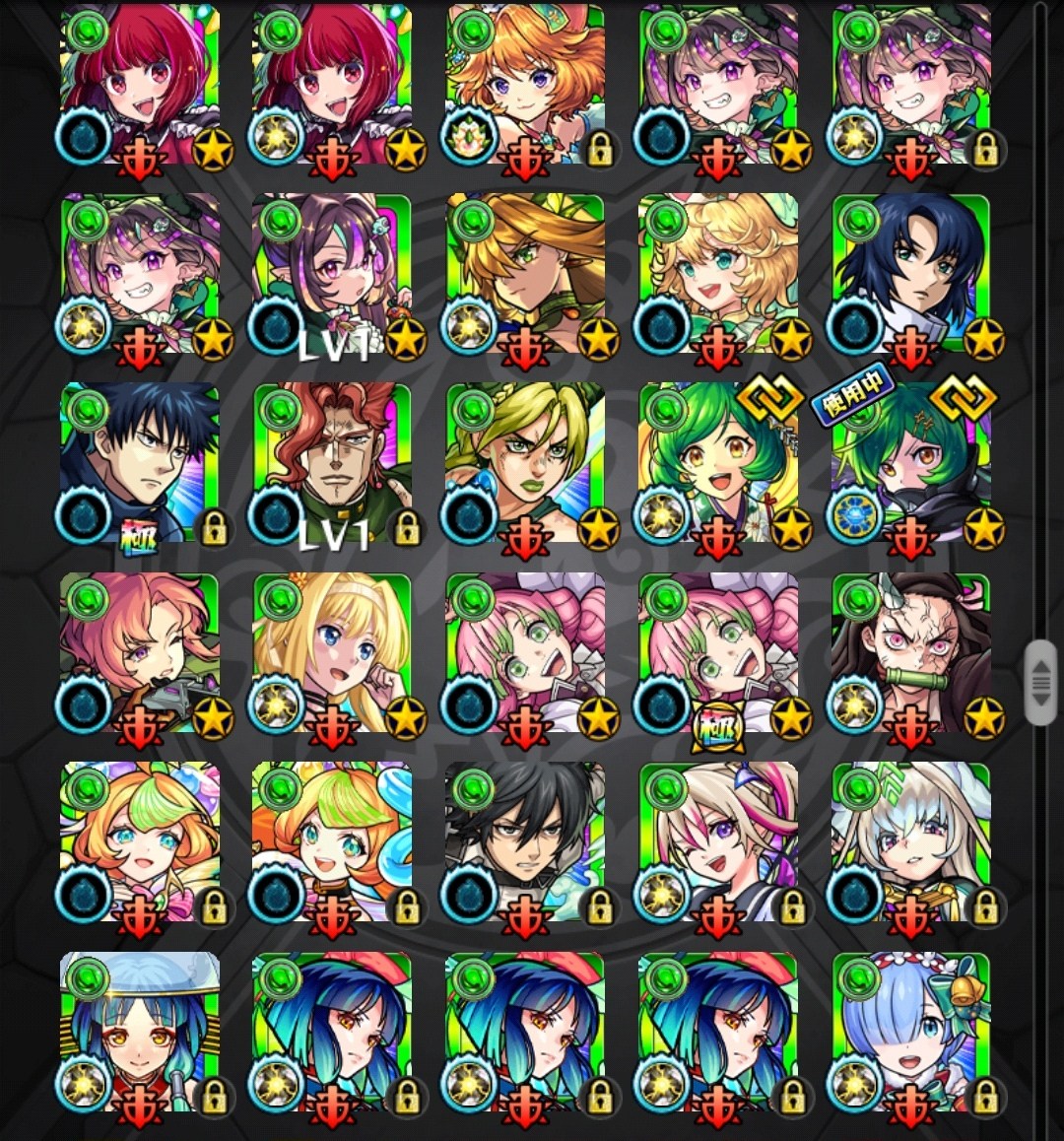Select the green-haired kimono girl with chain icon

click(718, 463)
